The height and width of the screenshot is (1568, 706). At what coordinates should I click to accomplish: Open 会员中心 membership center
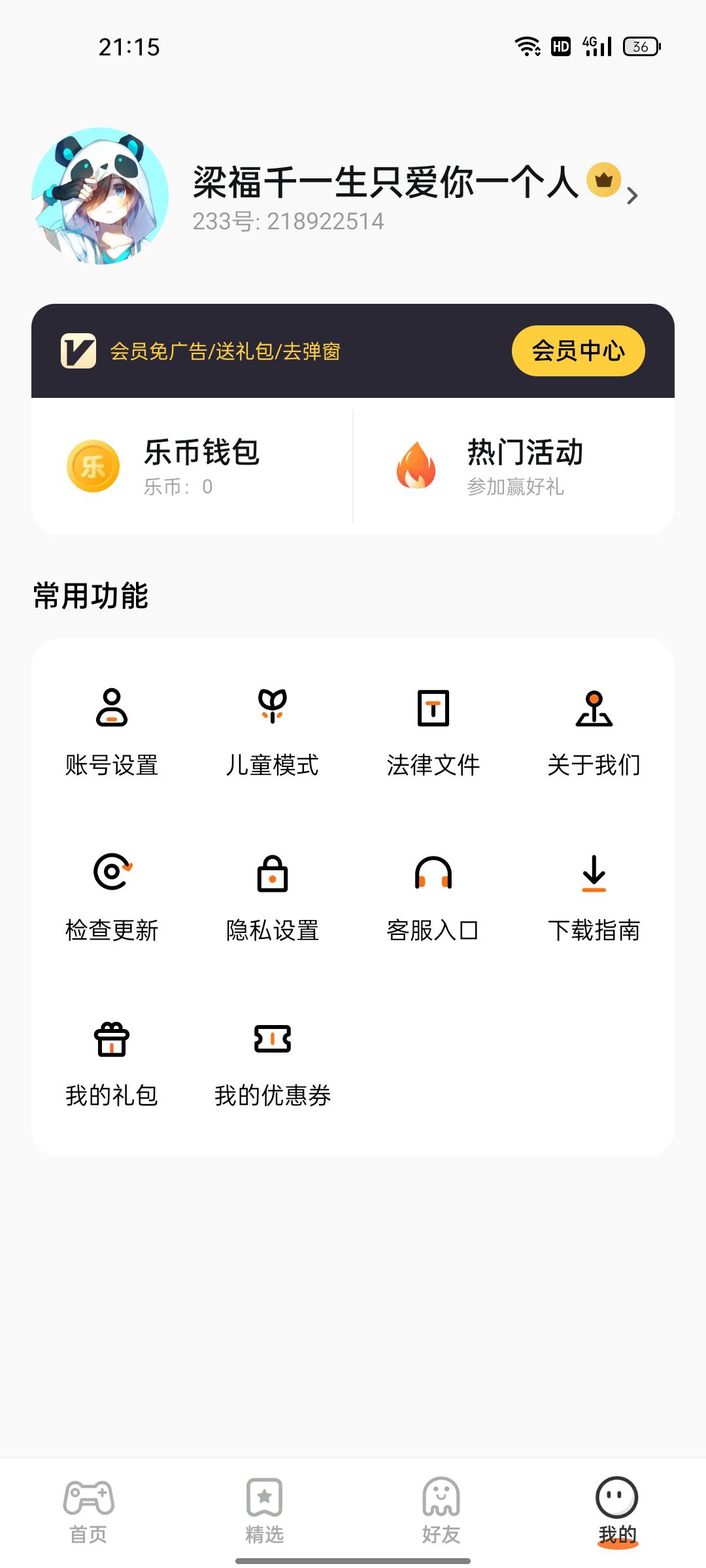[578, 351]
